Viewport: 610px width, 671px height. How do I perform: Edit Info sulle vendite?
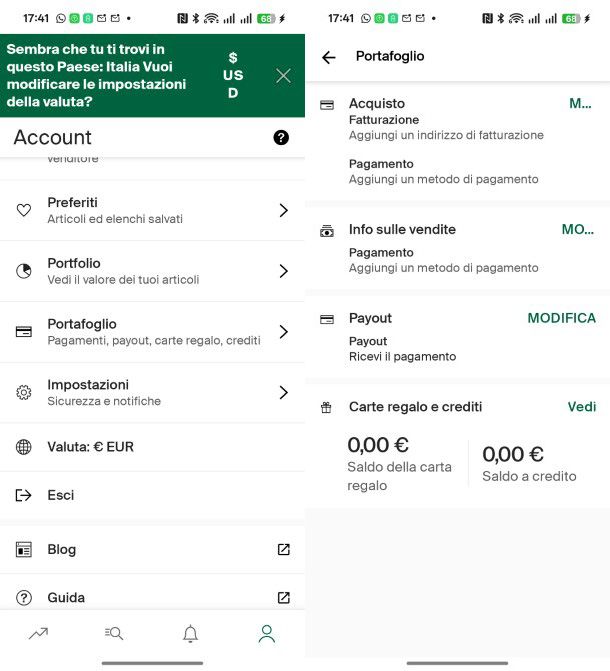tap(577, 229)
